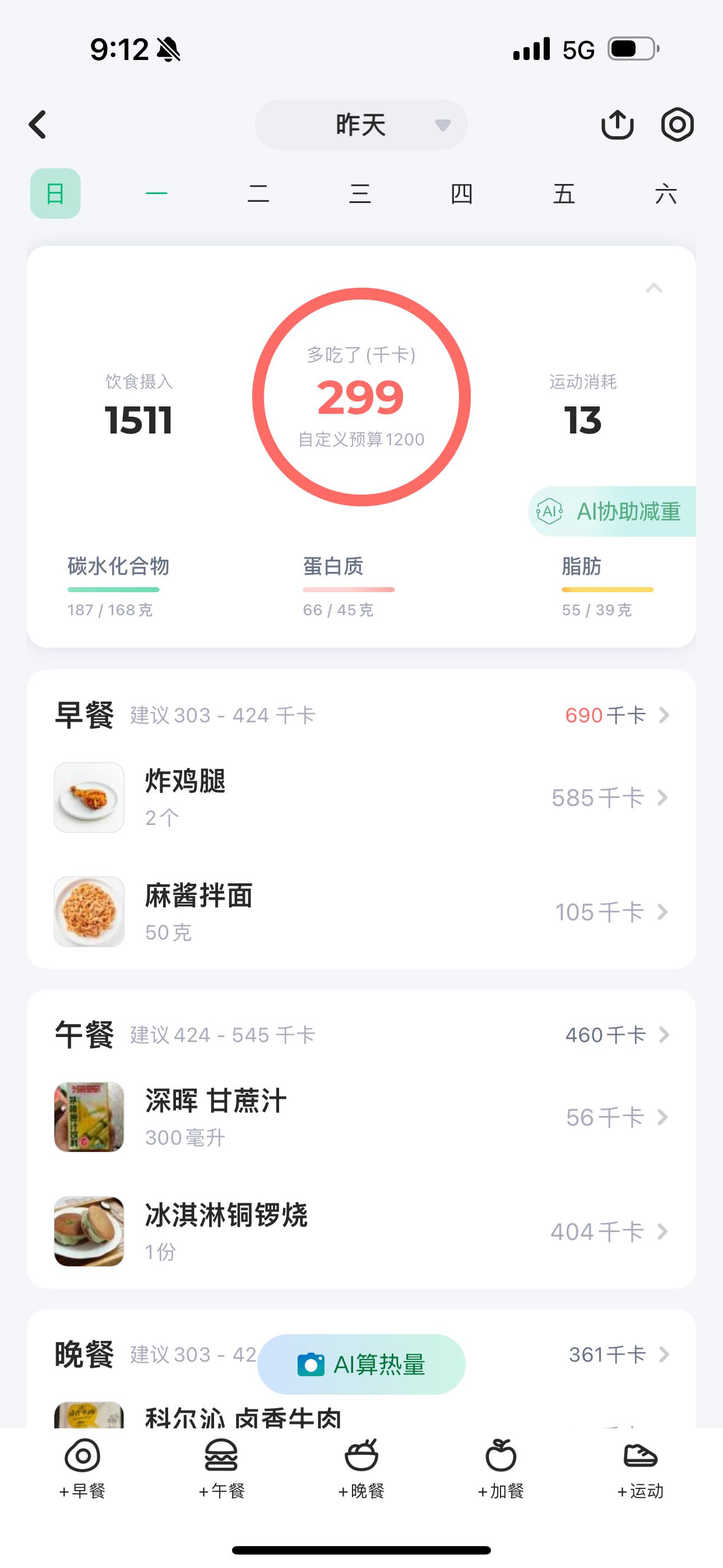Switch to weekday 三
The height and width of the screenshot is (1568, 723).
point(360,193)
